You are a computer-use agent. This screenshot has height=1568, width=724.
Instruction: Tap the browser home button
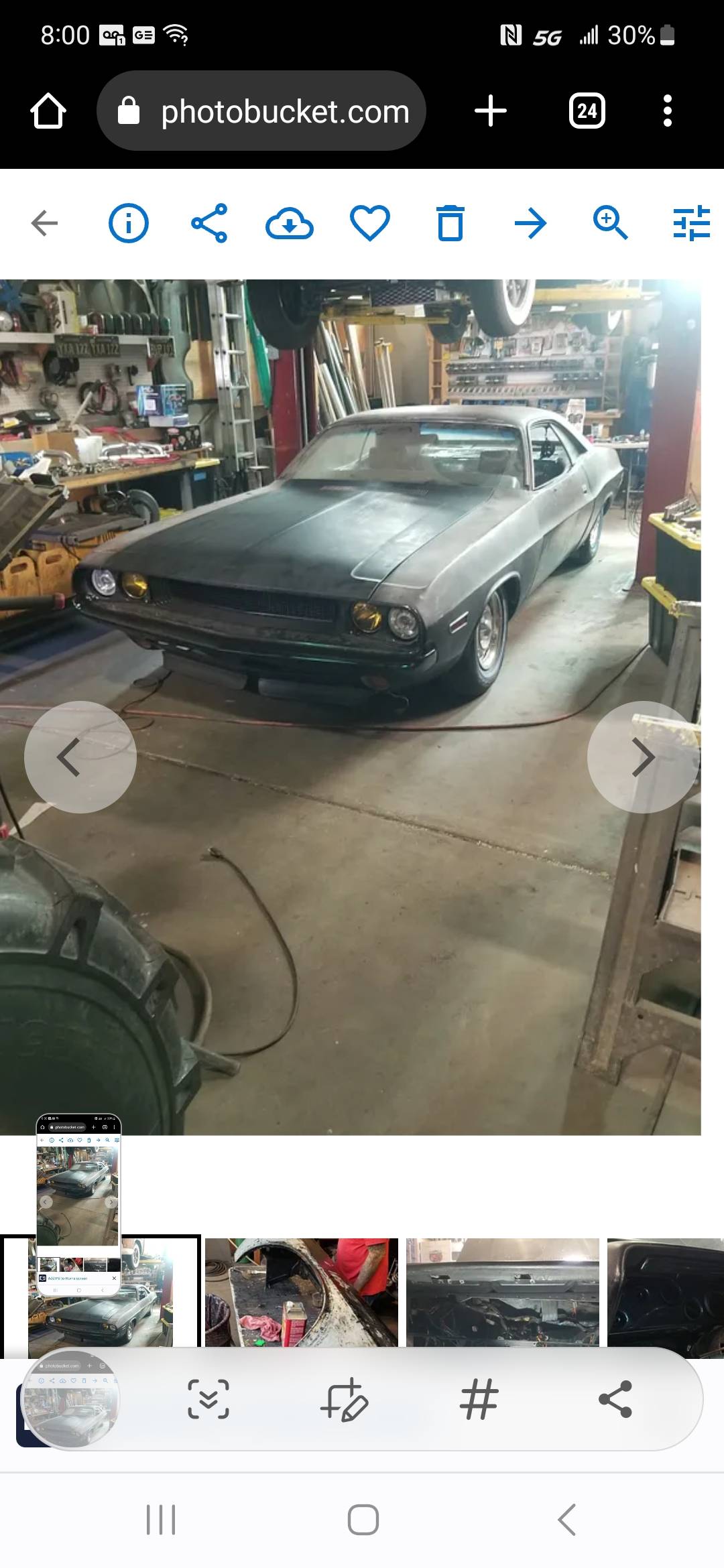(48, 111)
